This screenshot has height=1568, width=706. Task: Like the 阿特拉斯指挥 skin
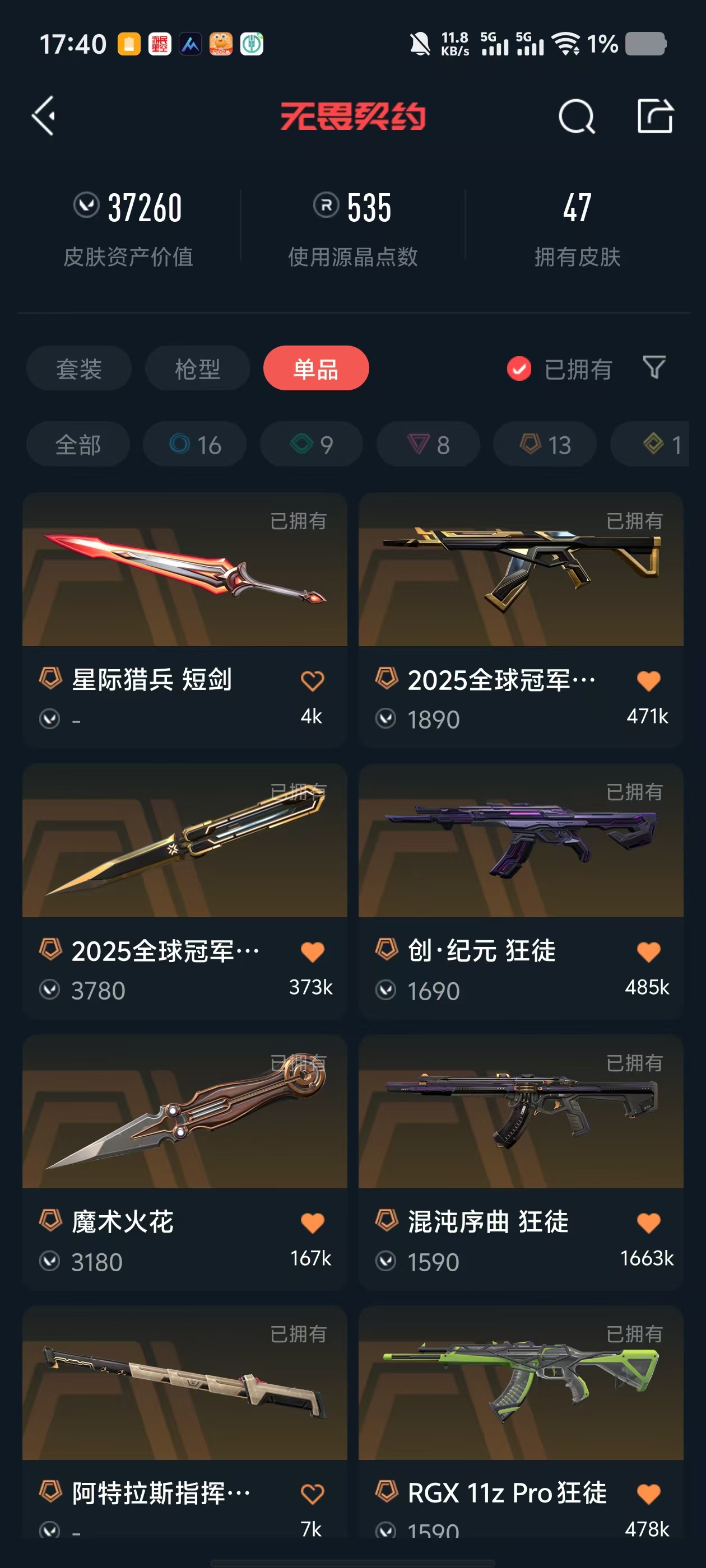[313, 1493]
